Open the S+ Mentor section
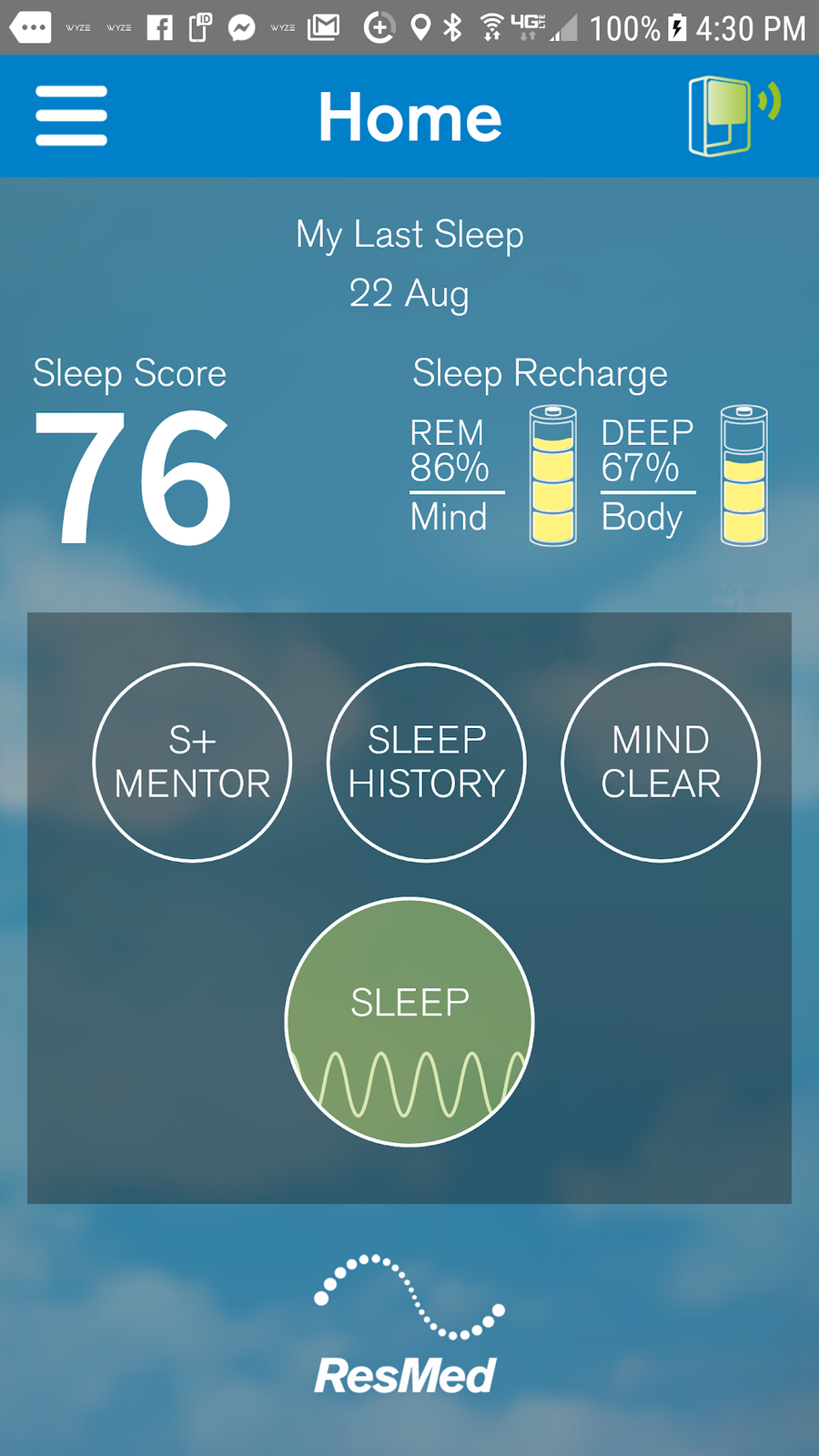This screenshot has height=1456, width=819. pos(192,763)
